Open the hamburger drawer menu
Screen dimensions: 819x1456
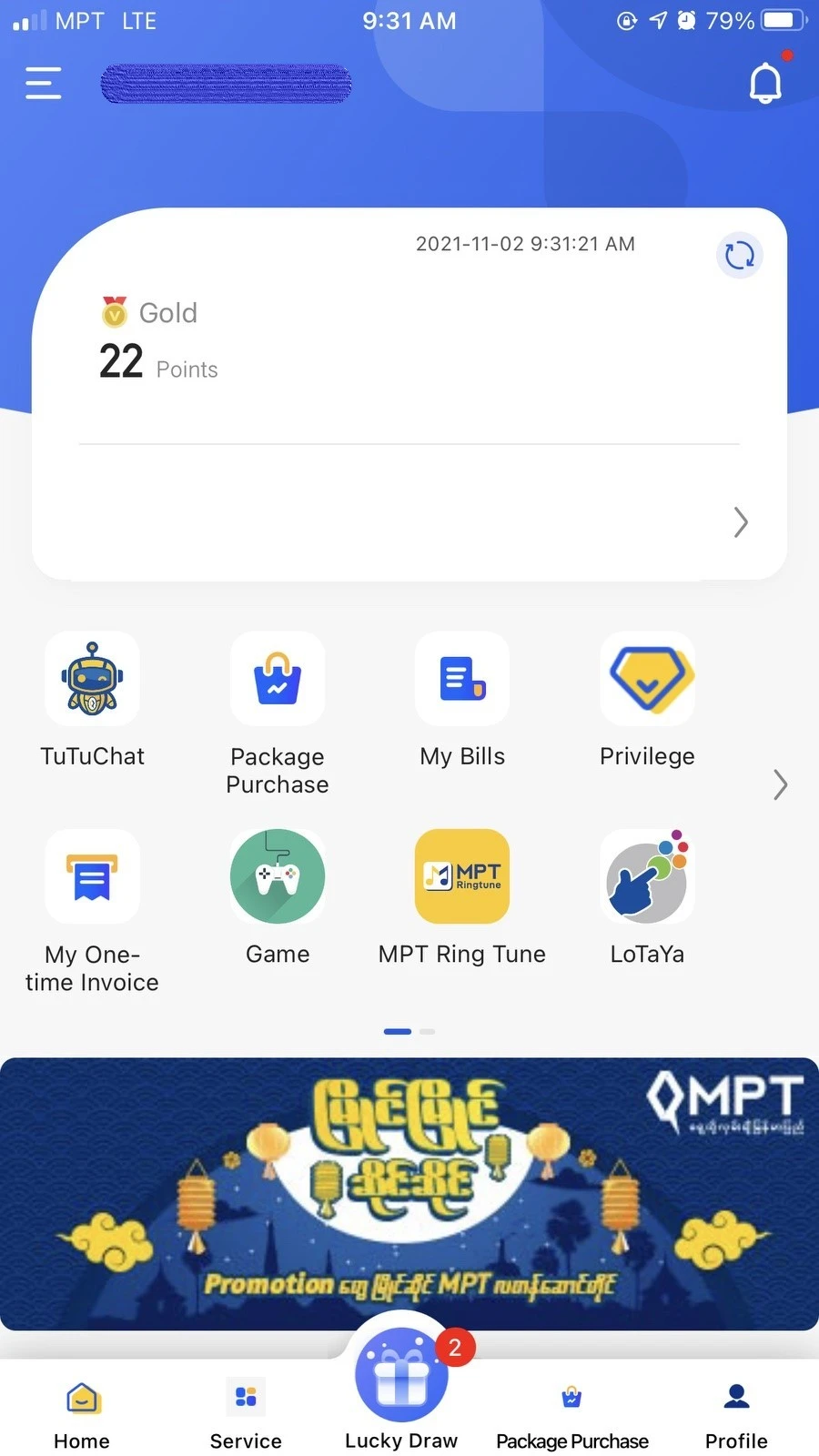(x=43, y=83)
